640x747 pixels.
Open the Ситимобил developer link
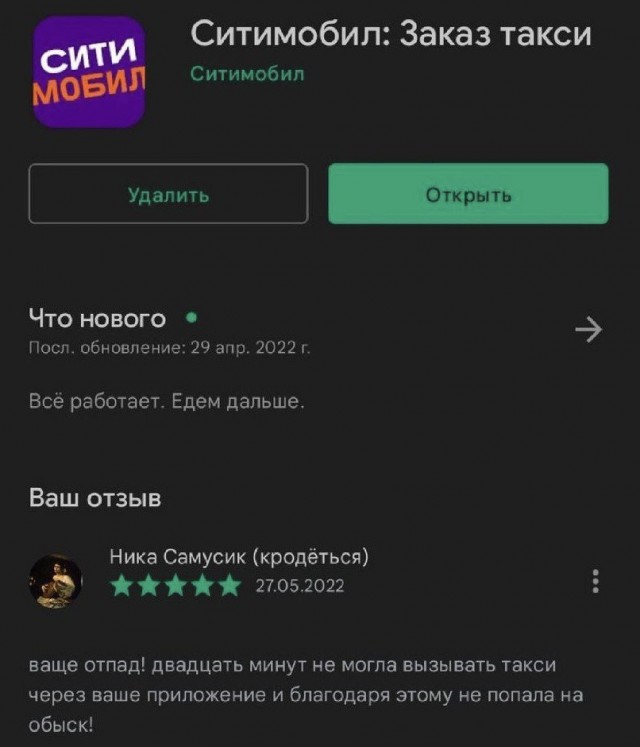point(247,74)
